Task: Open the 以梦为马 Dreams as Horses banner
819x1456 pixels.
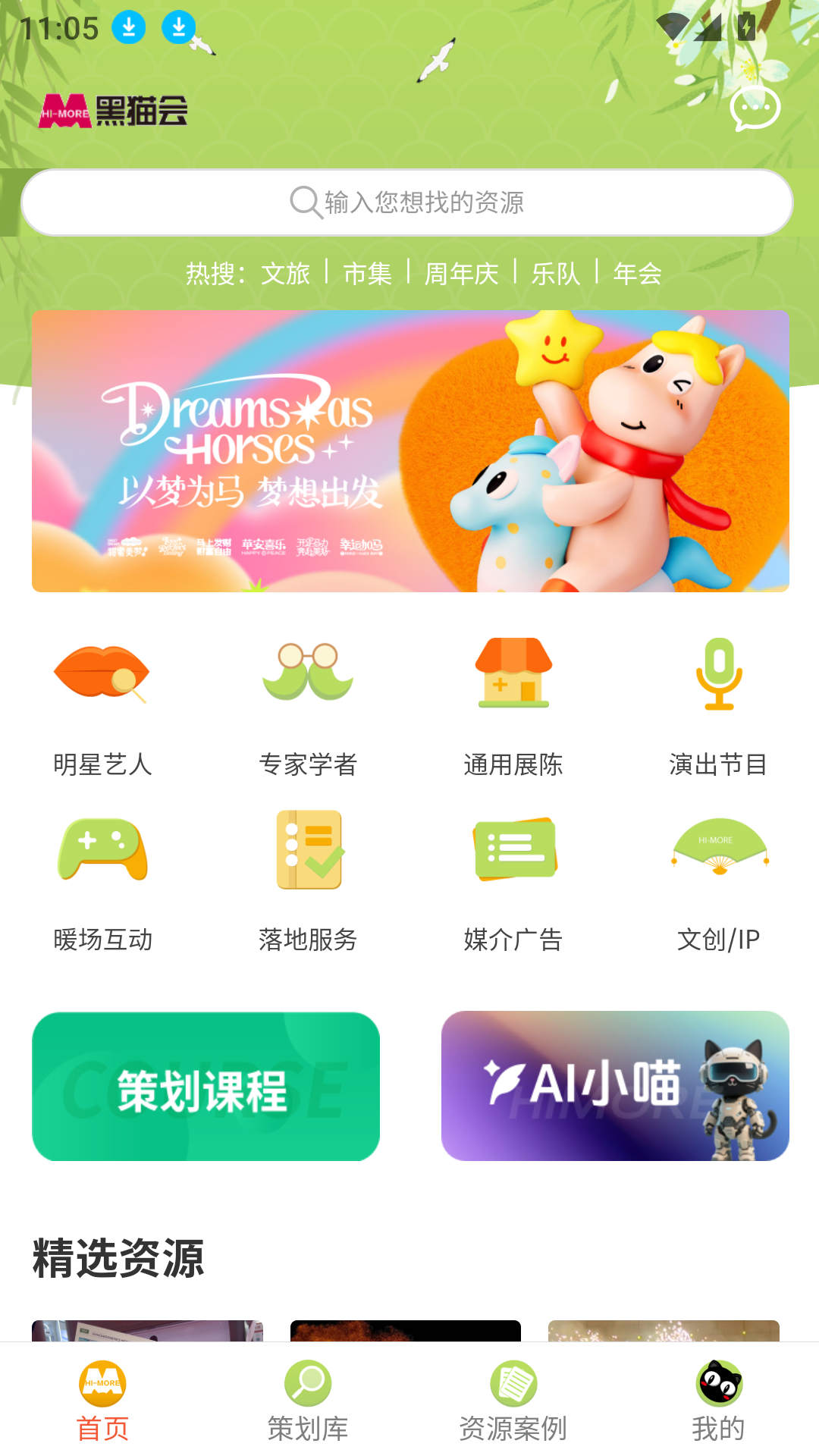Action: [x=409, y=450]
